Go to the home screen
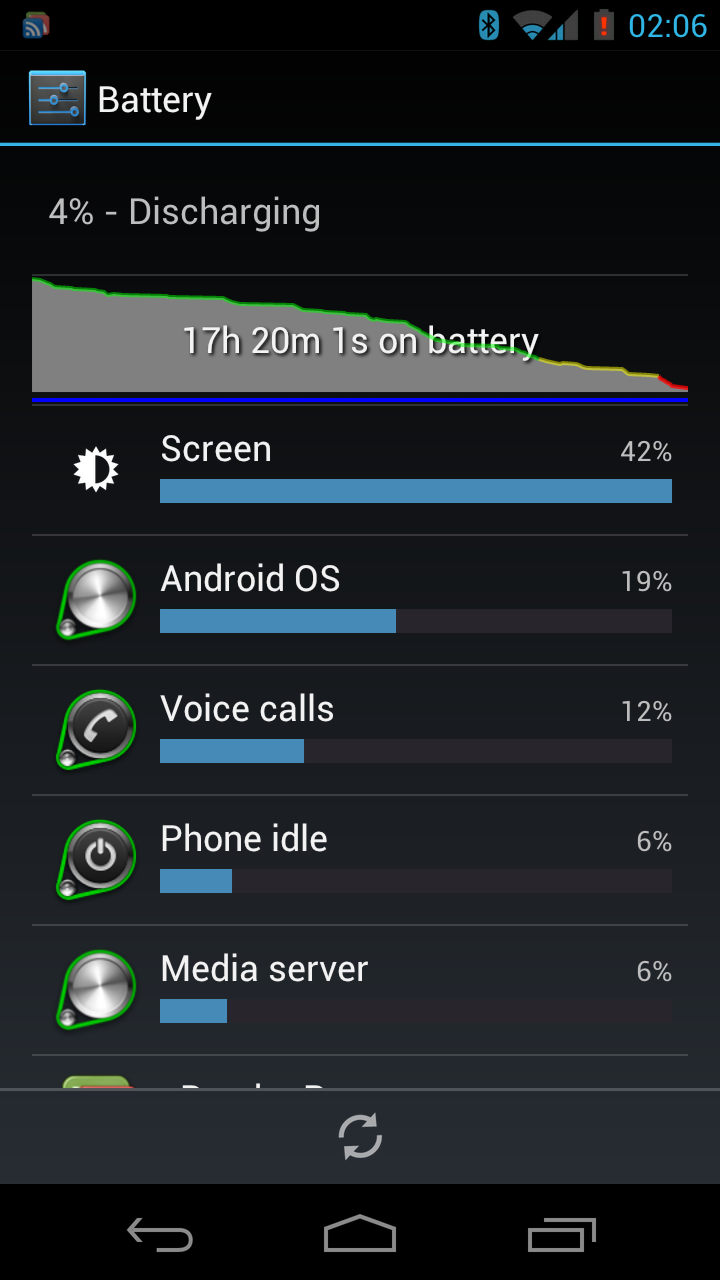Screen dimensions: 720x1280 (x=360, y=1234)
